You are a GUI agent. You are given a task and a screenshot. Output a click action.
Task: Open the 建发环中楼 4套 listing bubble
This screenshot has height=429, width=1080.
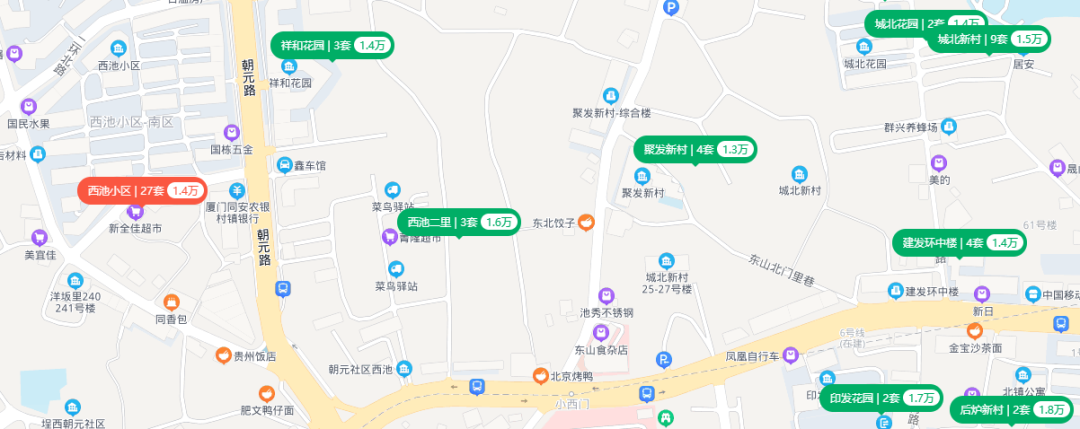[958, 243]
